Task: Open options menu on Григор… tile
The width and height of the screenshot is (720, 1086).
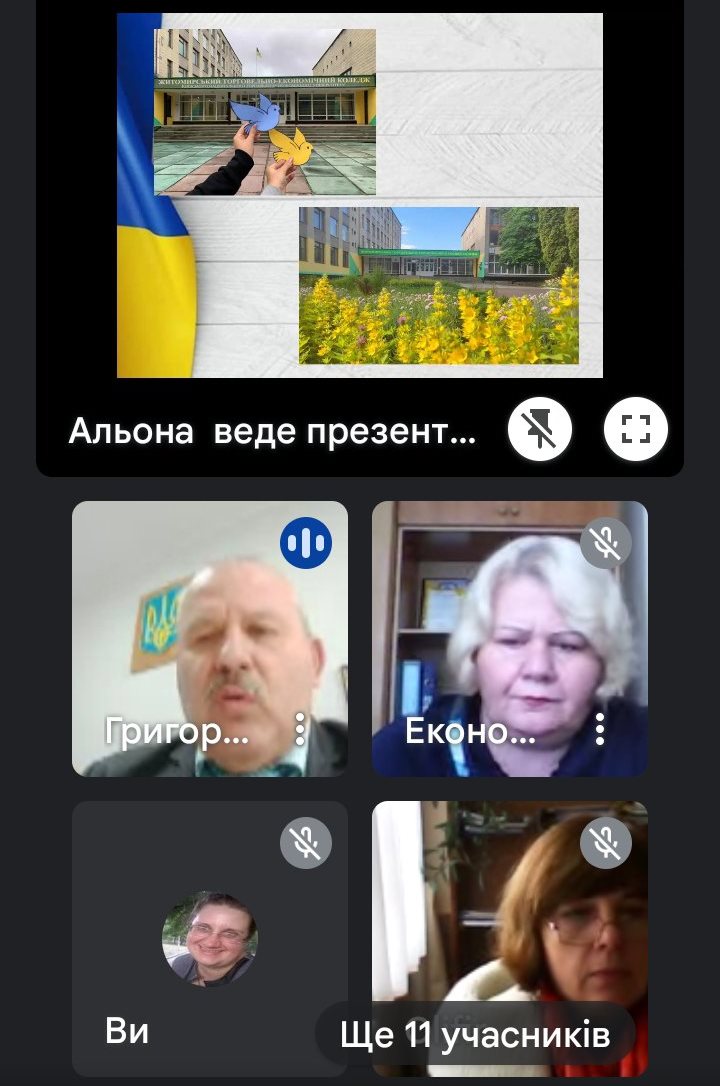Action: (x=300, y=730)
